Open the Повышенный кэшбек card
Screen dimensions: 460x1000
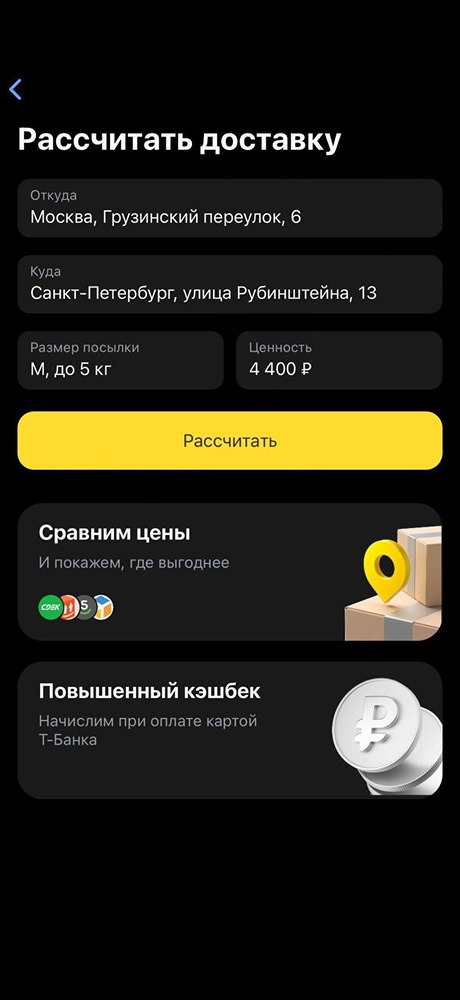pyautogui.click(x=230, y=730)
